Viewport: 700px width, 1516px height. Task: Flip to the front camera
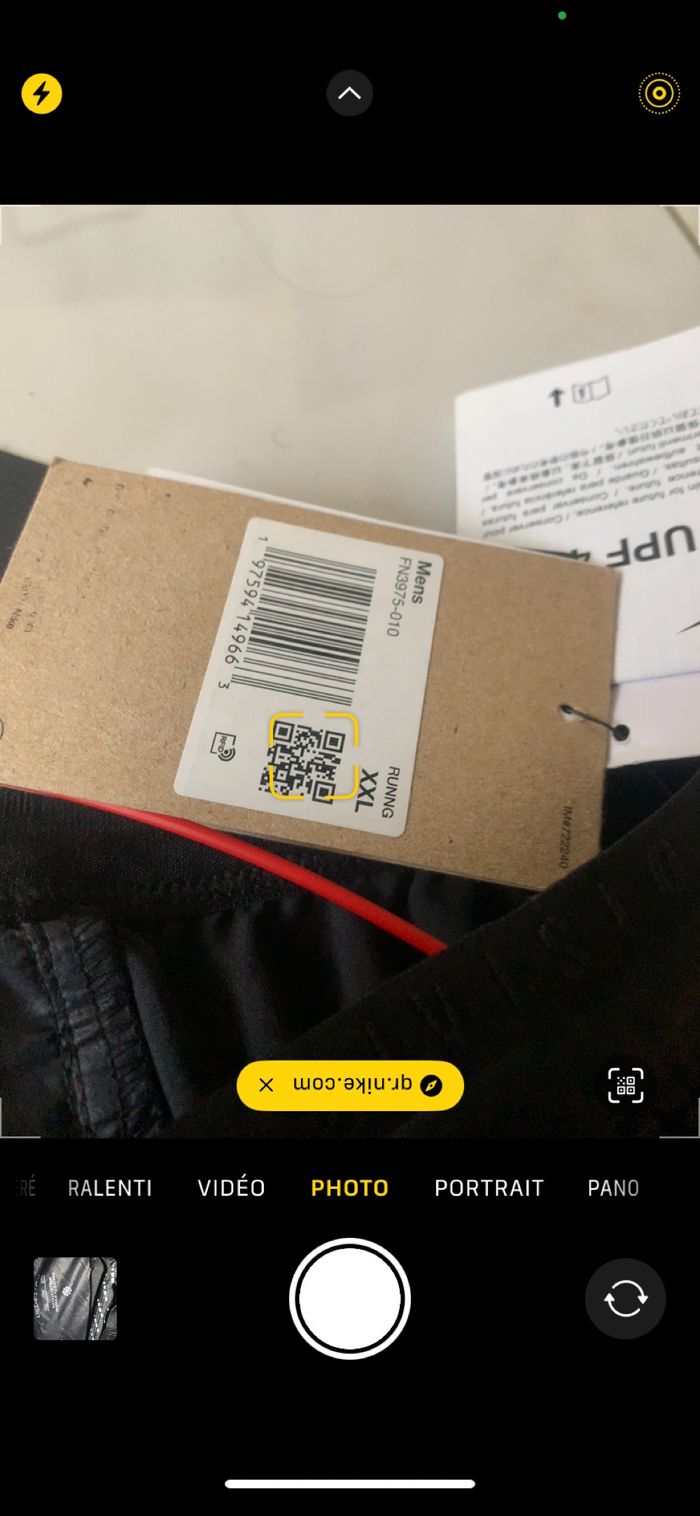pyautogui.click(x=625, y=1298)
